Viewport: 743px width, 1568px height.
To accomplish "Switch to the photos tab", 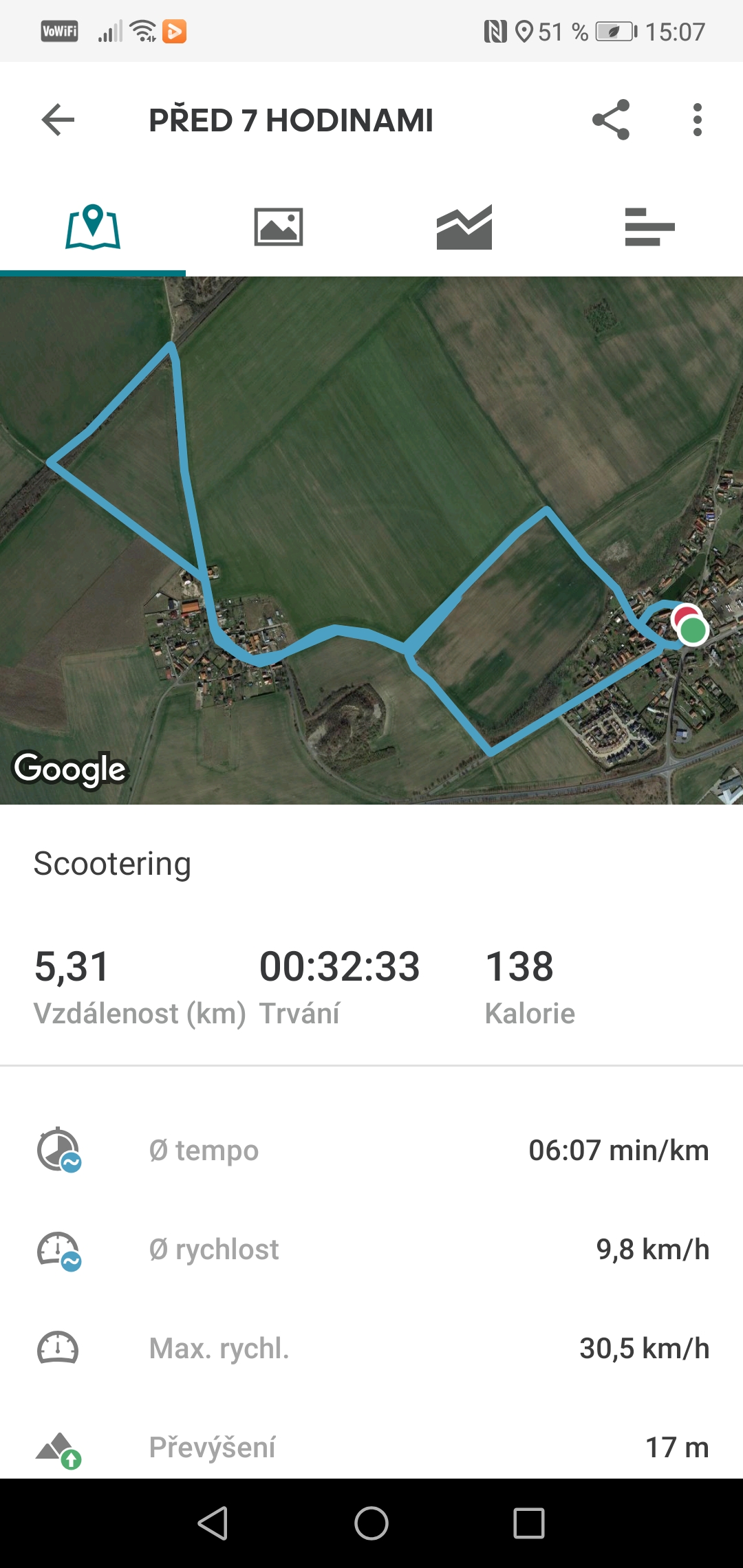I will [279, 227].
